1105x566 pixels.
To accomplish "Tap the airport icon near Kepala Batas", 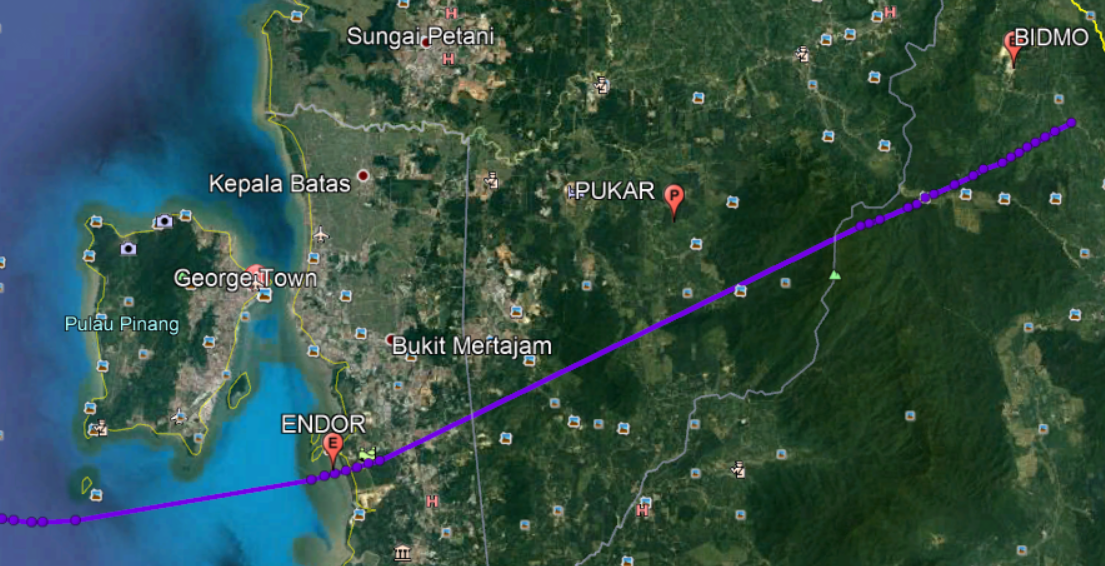I will click(x=320, y=234).
